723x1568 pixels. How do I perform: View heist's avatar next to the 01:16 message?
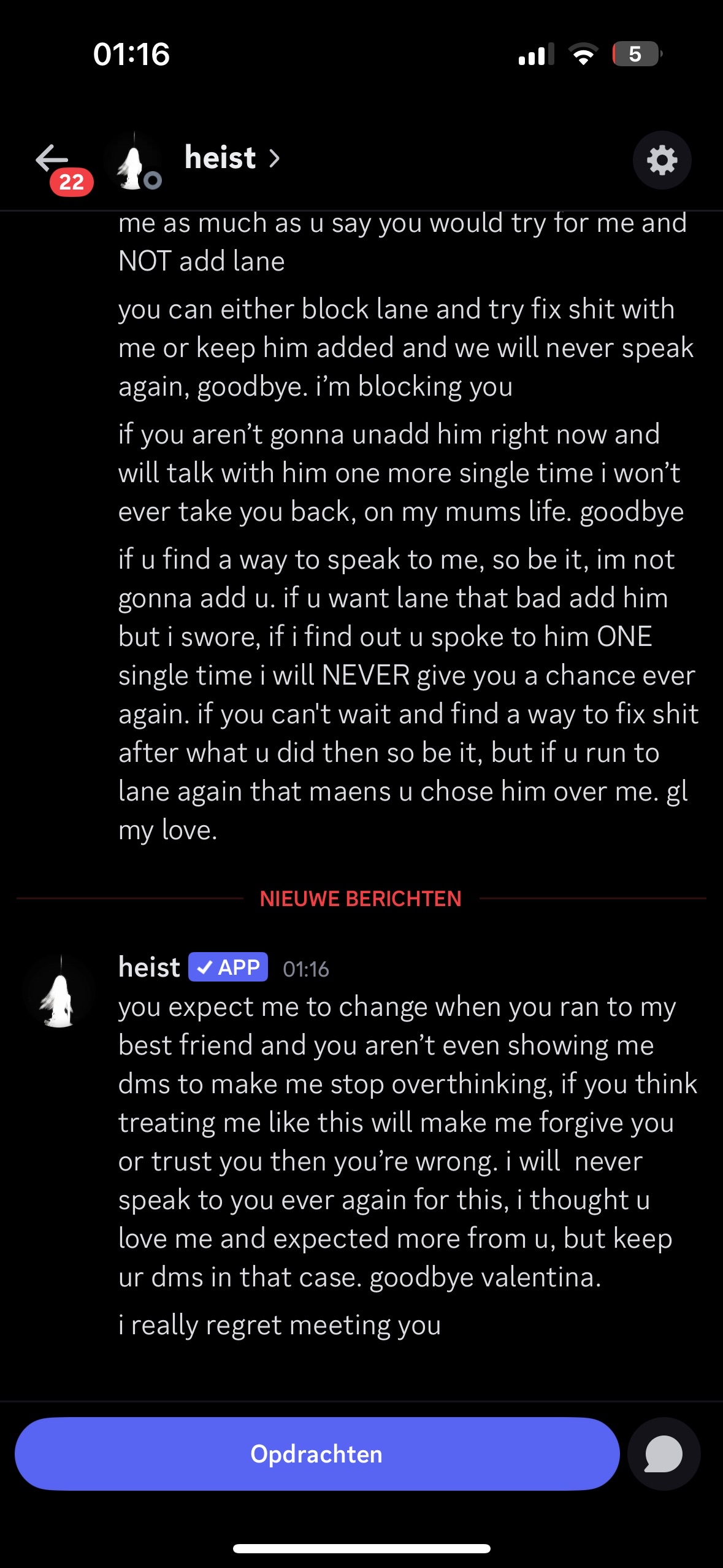pos(59,992)
